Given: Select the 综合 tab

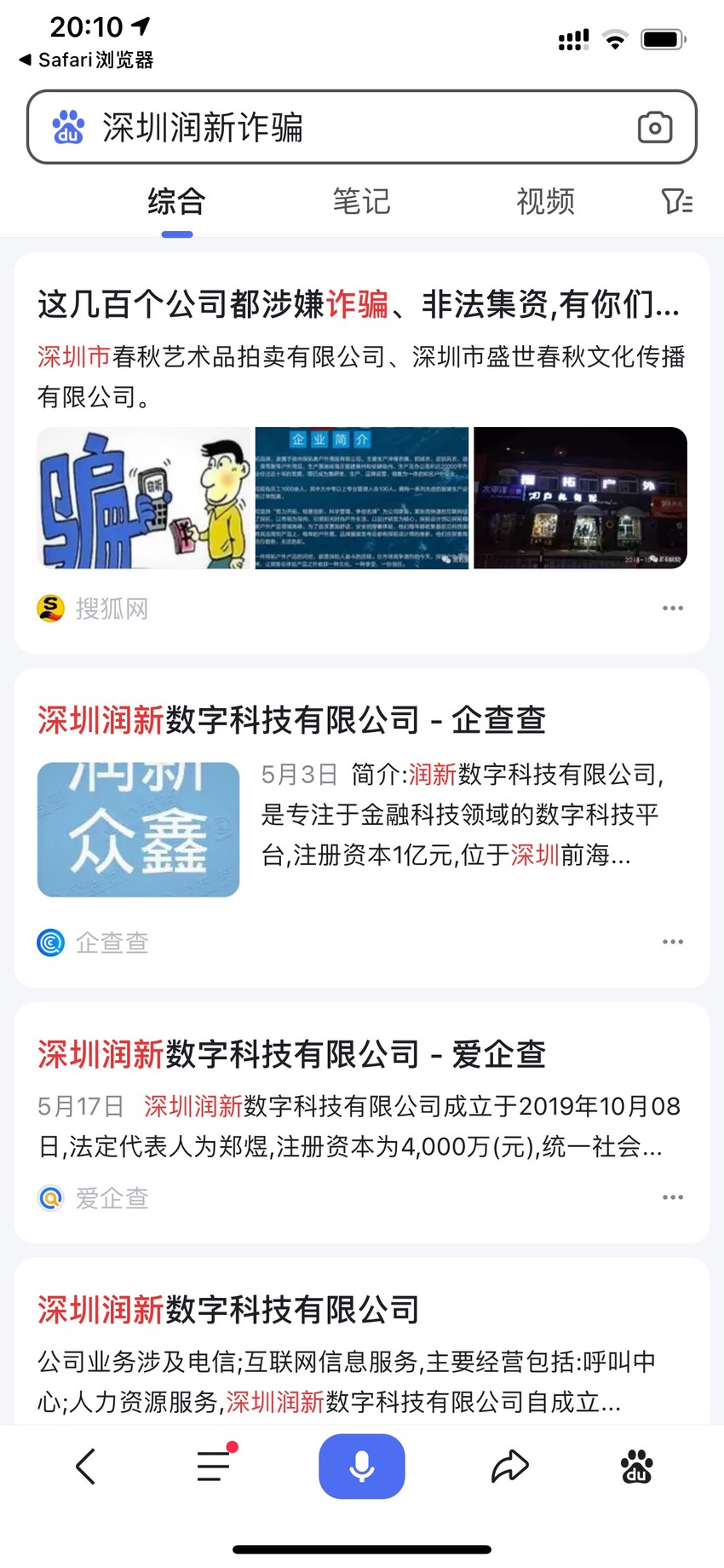Looking at the screenshot, I should click(x=177, y=202).
